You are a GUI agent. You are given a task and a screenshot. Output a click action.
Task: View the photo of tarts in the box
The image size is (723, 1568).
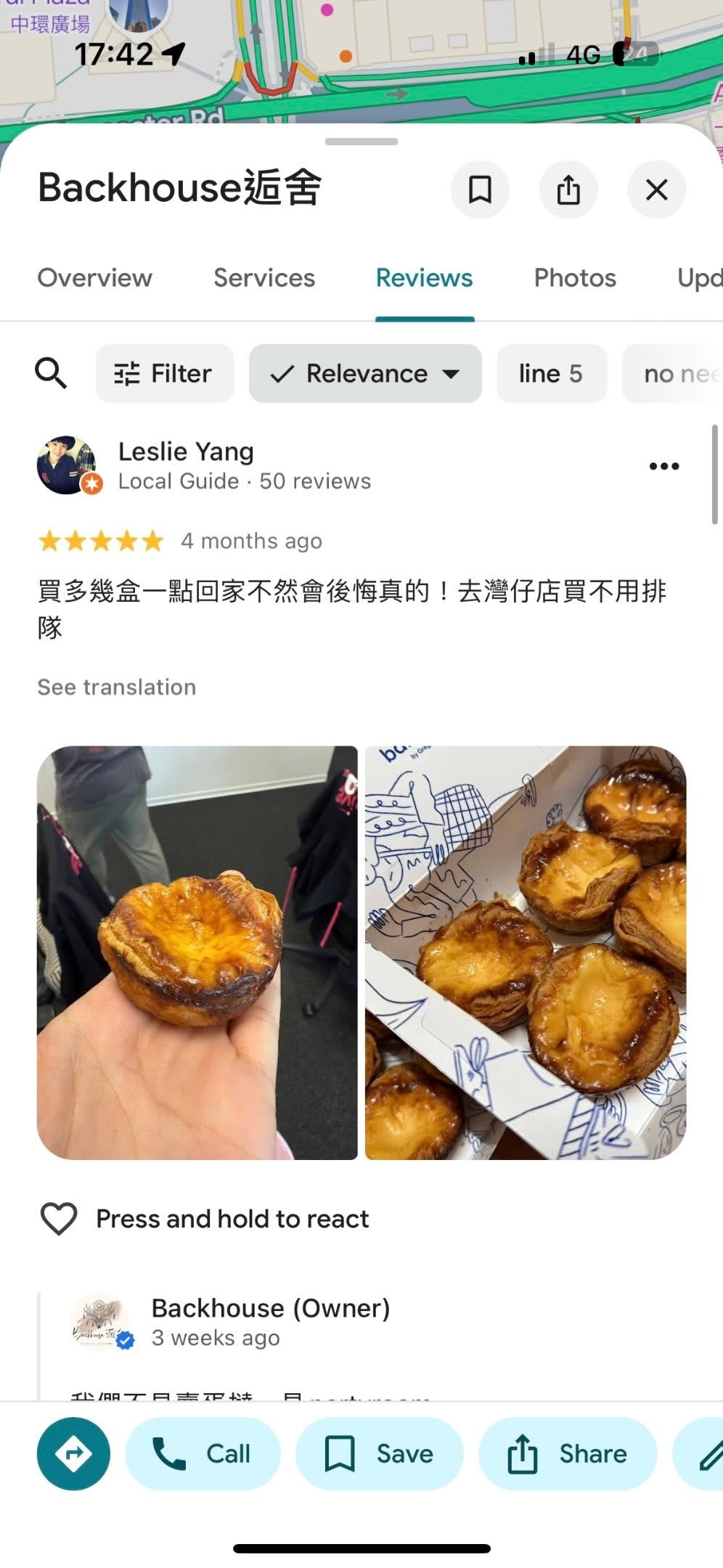pyautogui.click(x=526, y=952)
